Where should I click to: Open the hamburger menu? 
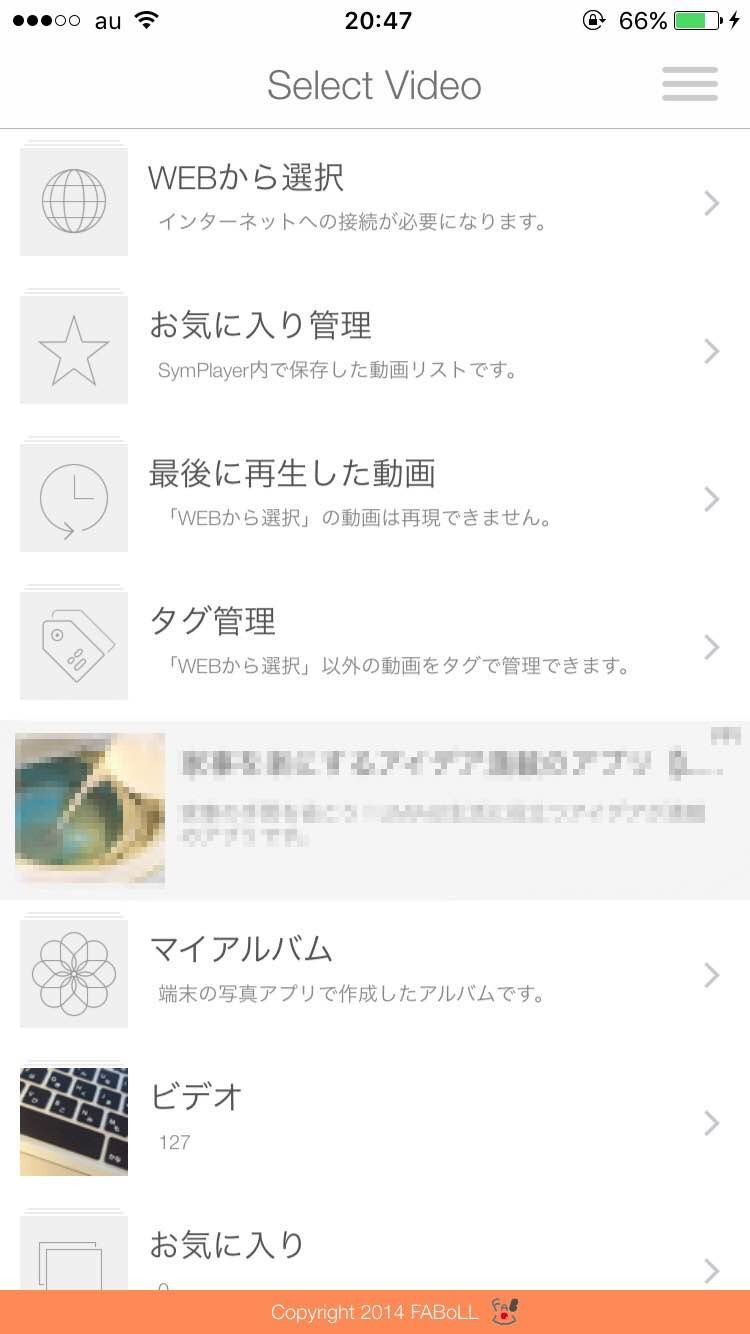(690, 84)
